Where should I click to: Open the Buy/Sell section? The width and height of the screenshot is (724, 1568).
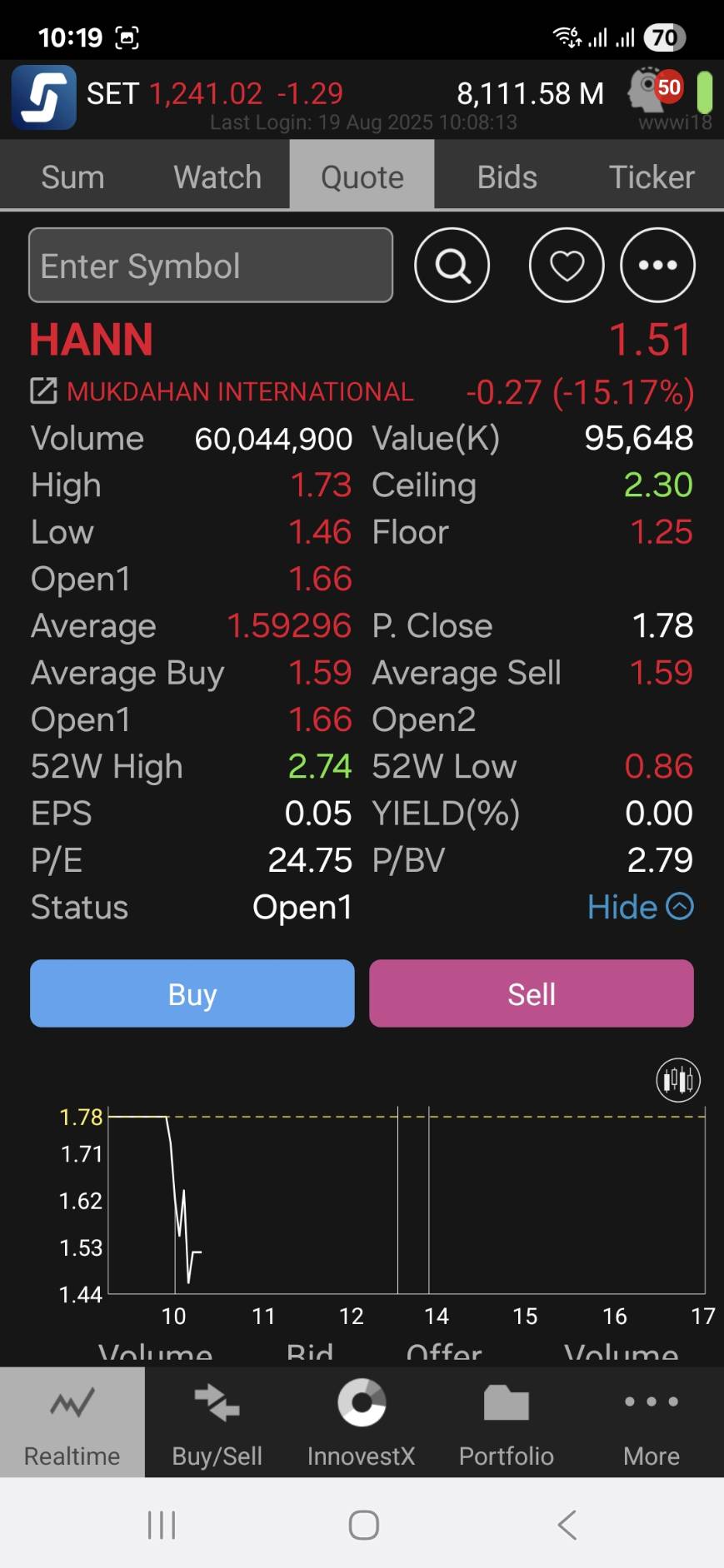[x=217, y=1423]
